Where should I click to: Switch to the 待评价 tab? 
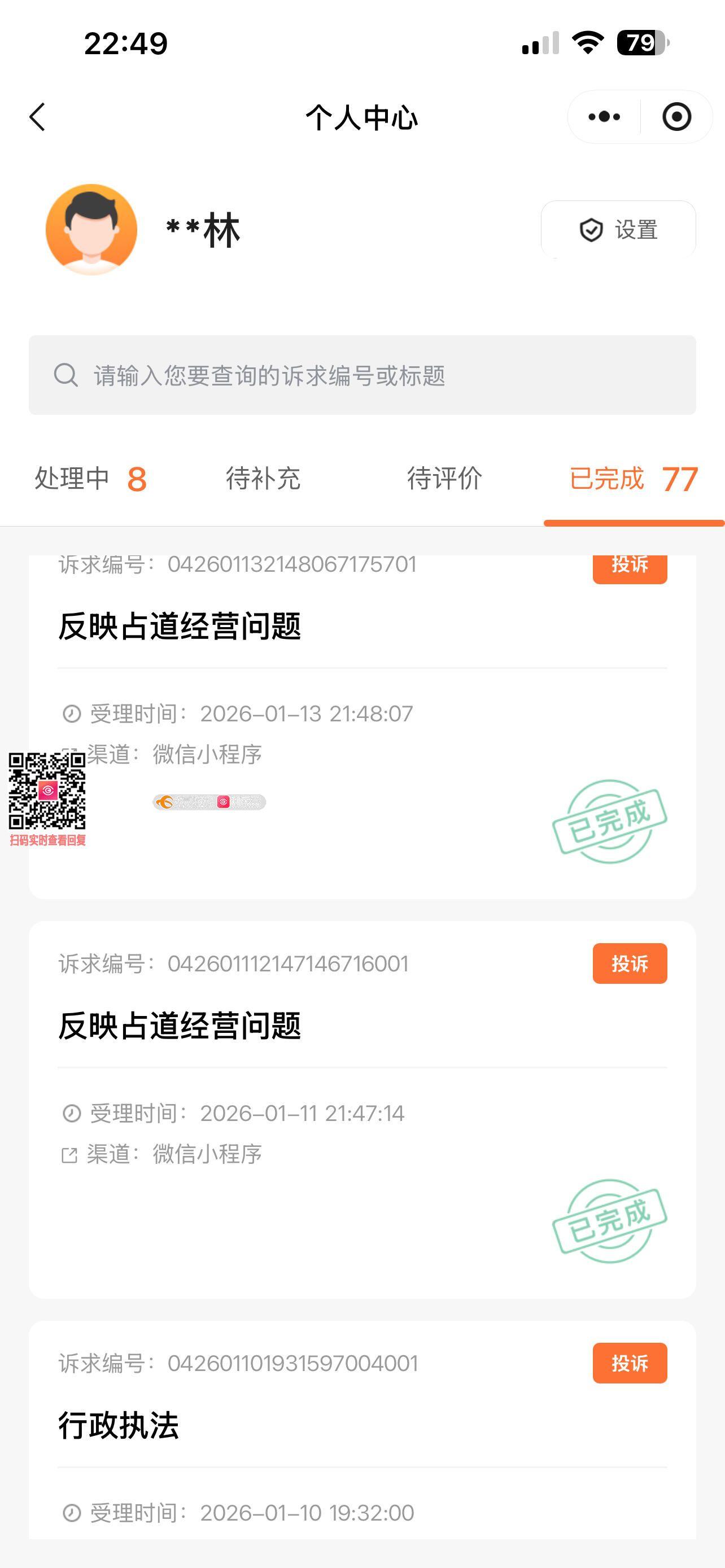(x=444, y=479)
